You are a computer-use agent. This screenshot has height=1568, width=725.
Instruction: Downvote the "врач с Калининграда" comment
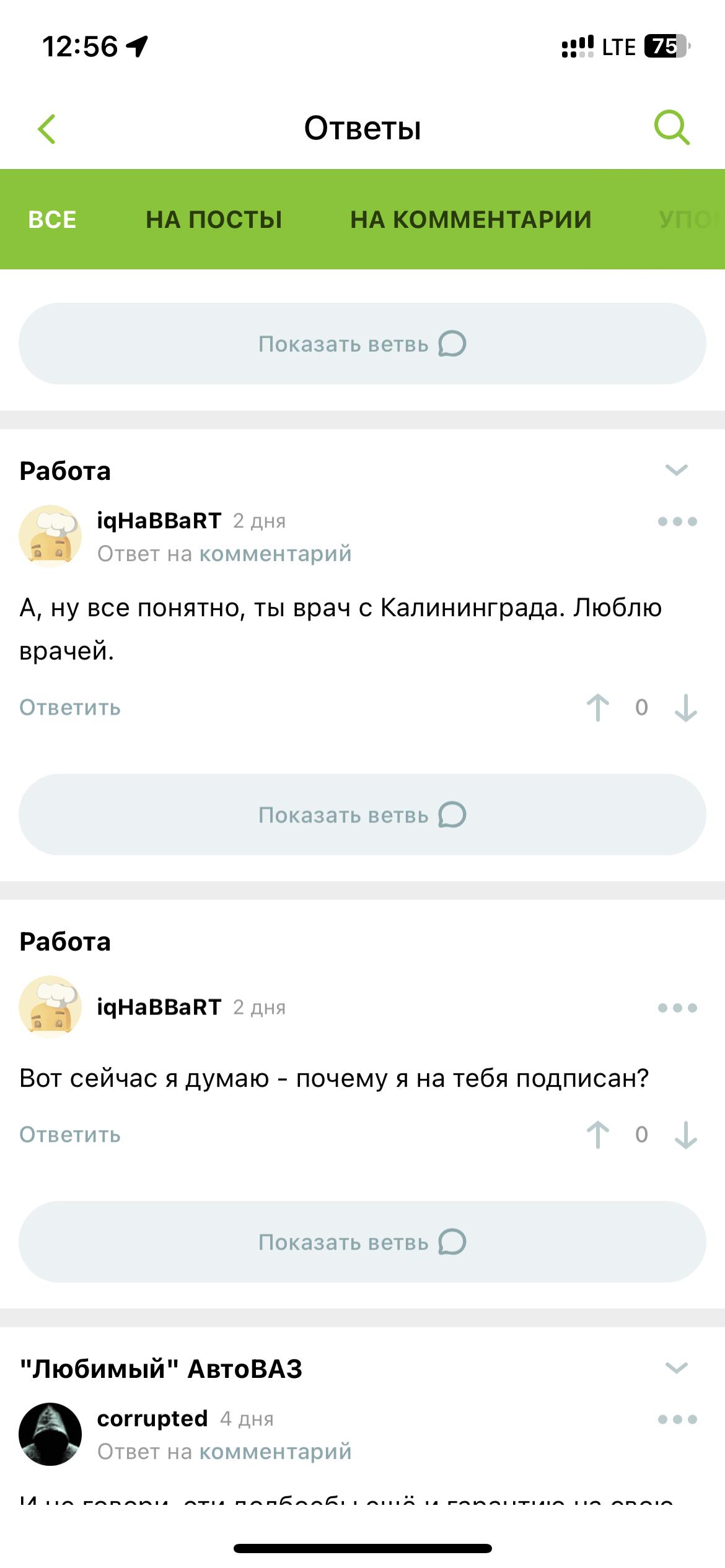685,707
